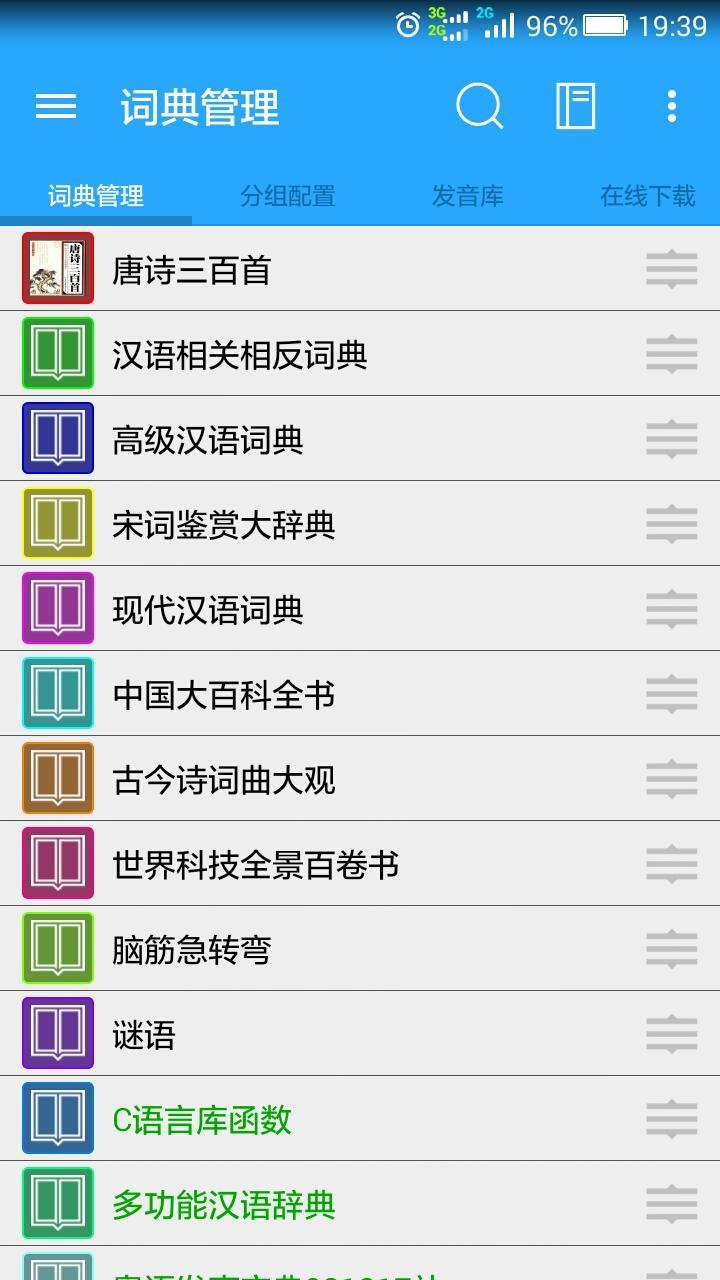
Task: Tap the search icon in app bar
Action: click(479, 106)
